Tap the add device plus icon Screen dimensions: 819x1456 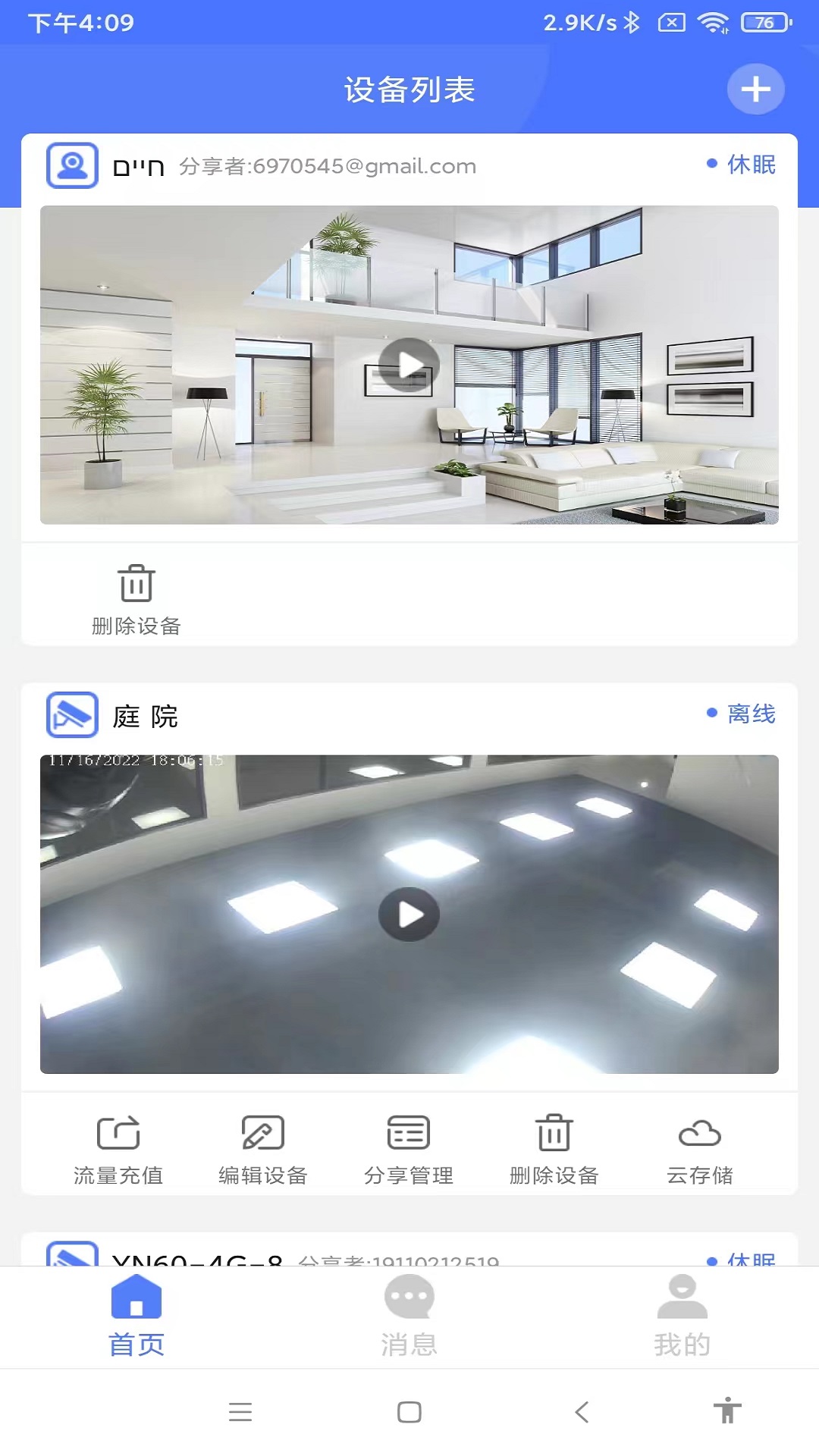point(755,89)
